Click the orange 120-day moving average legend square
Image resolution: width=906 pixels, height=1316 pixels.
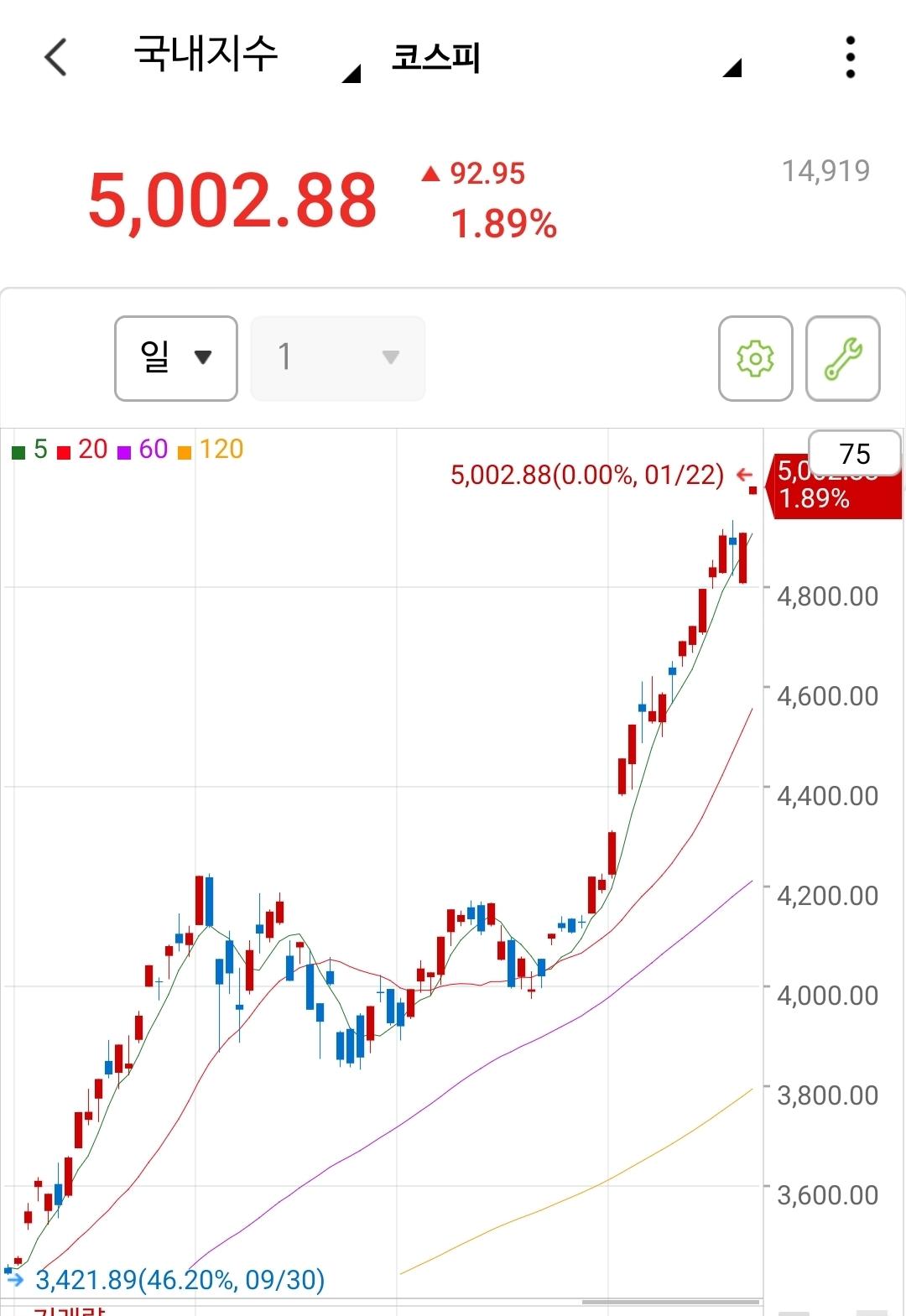[x=186, y=450]
